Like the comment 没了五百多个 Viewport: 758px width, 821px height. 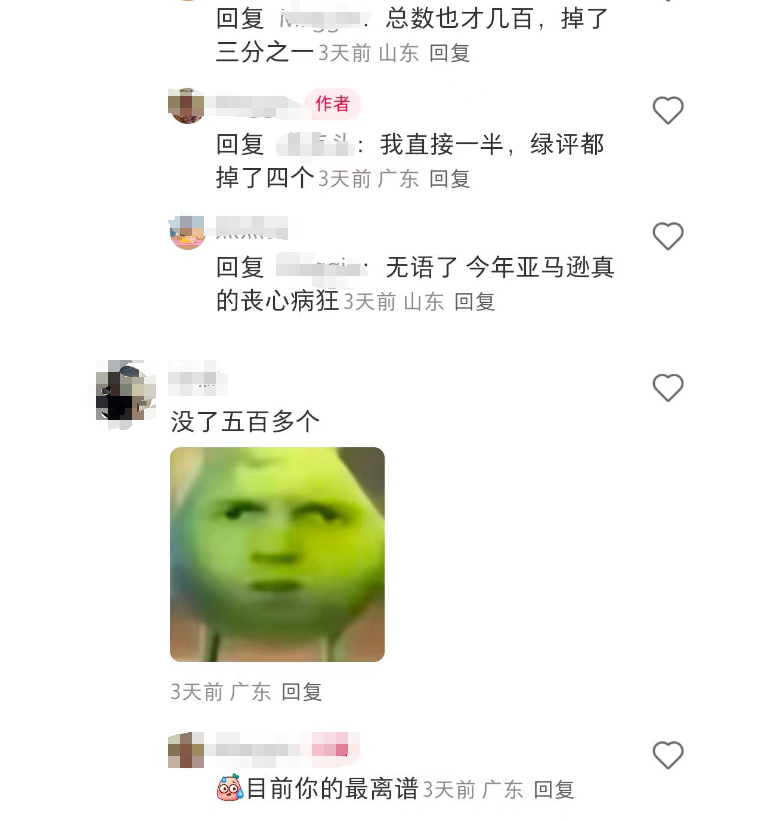(x=667, y=388)
